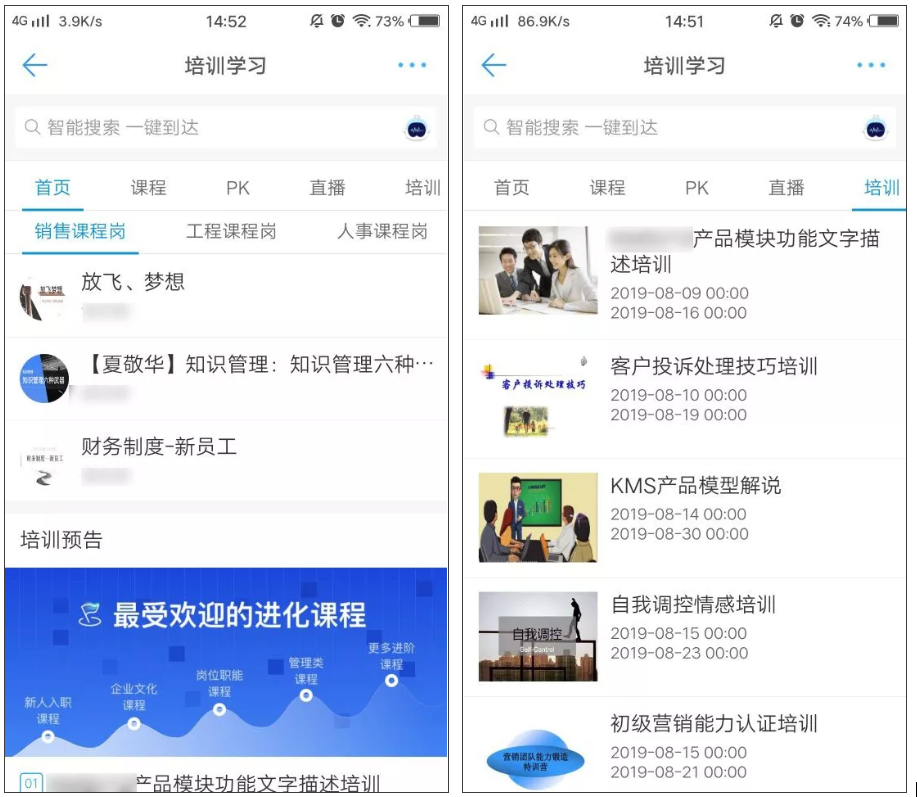This screenshot has height=797, width=917.
Task: Switch to the 工程课程岗 sub-tab
Action: pos(231,232)
